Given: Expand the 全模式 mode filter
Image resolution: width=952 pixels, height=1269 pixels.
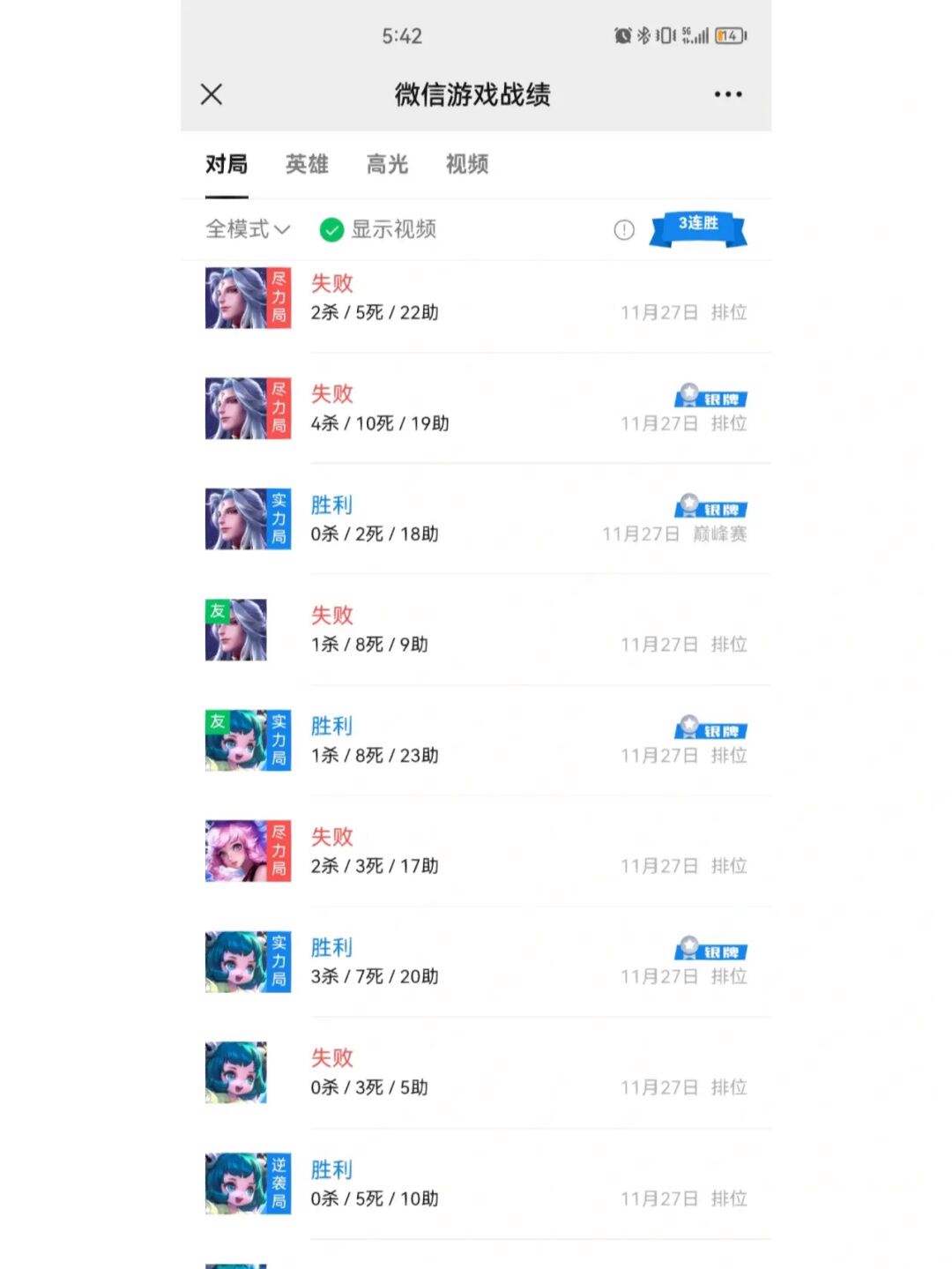Looking at the screenshot, I should point(247,229).
